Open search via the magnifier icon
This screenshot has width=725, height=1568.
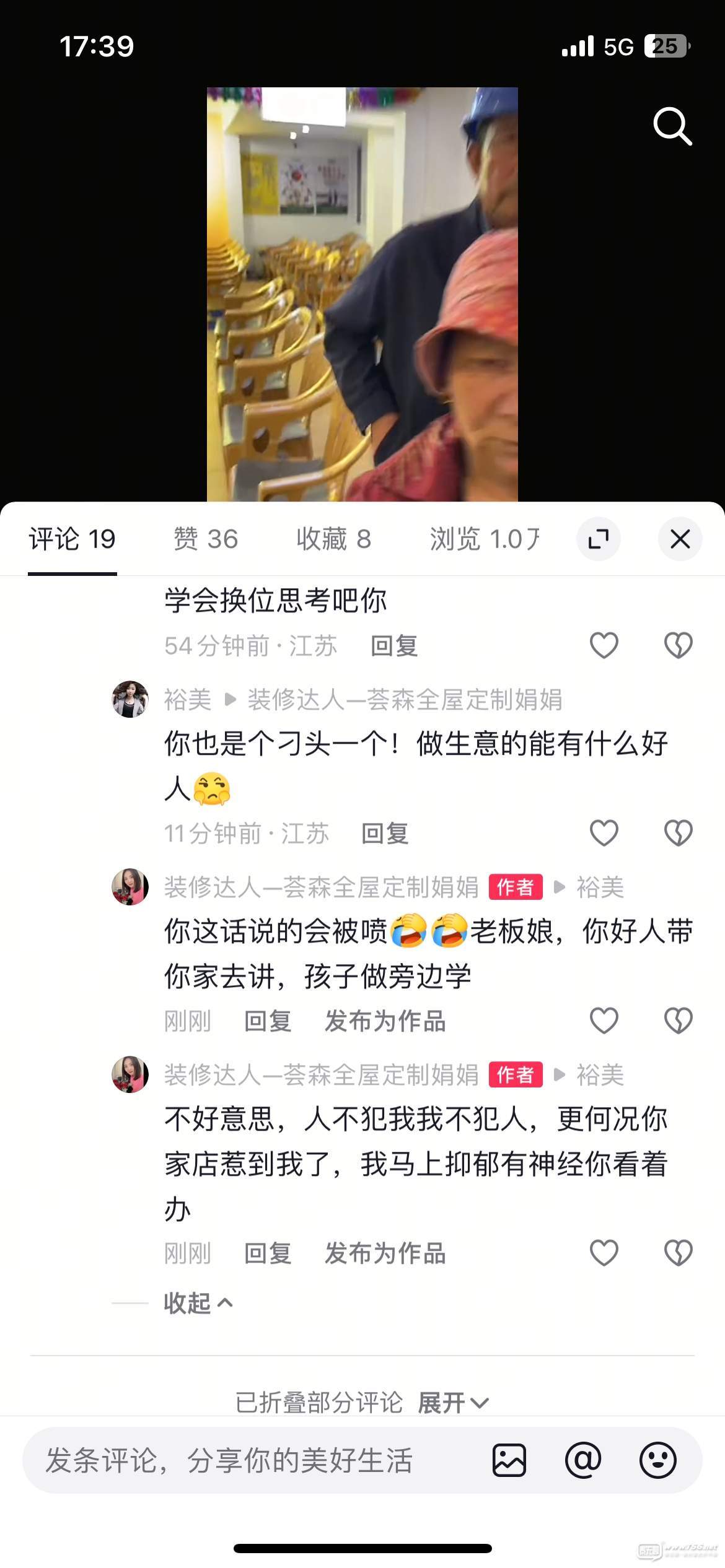pyautogui.click(x=672, y=126)
